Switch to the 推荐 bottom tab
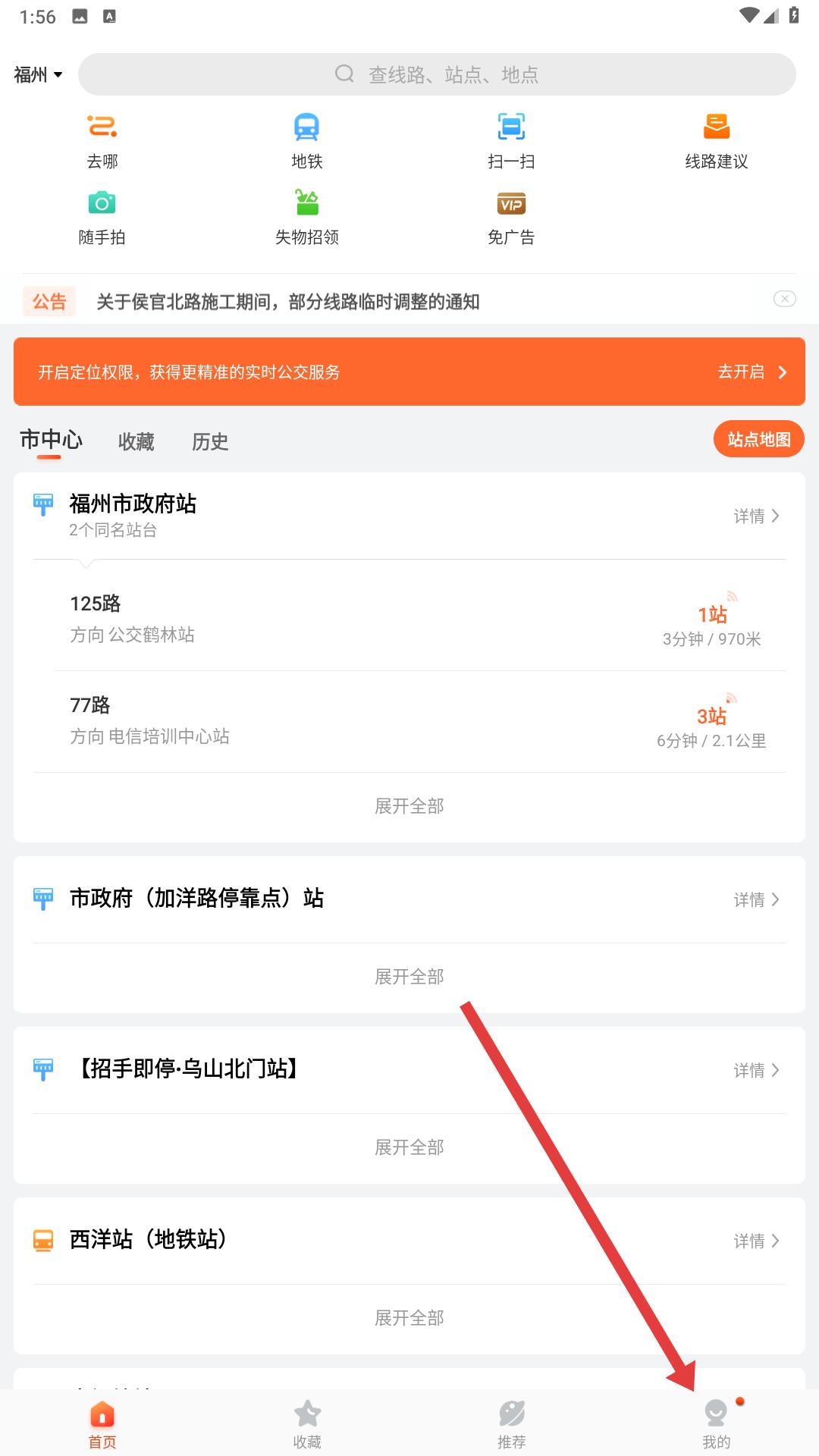Image resolution: width=819 pixels, height=1456 pixels. pos(511,1423)
